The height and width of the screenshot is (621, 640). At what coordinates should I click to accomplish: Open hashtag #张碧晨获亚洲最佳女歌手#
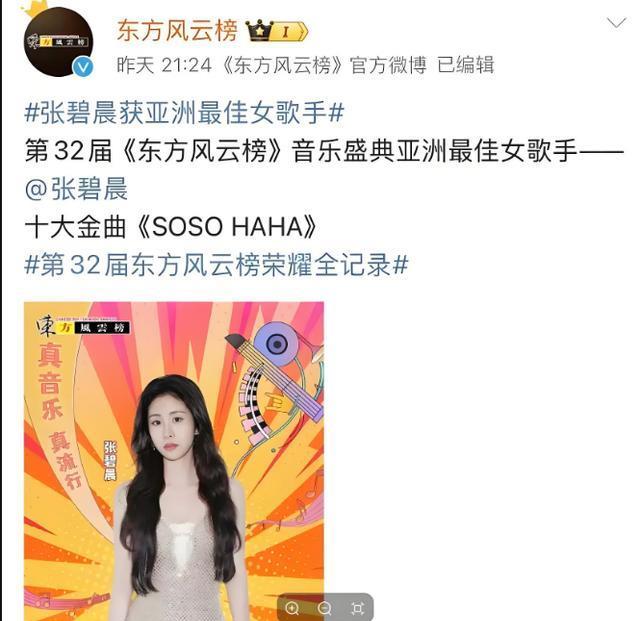pos(185,113)
